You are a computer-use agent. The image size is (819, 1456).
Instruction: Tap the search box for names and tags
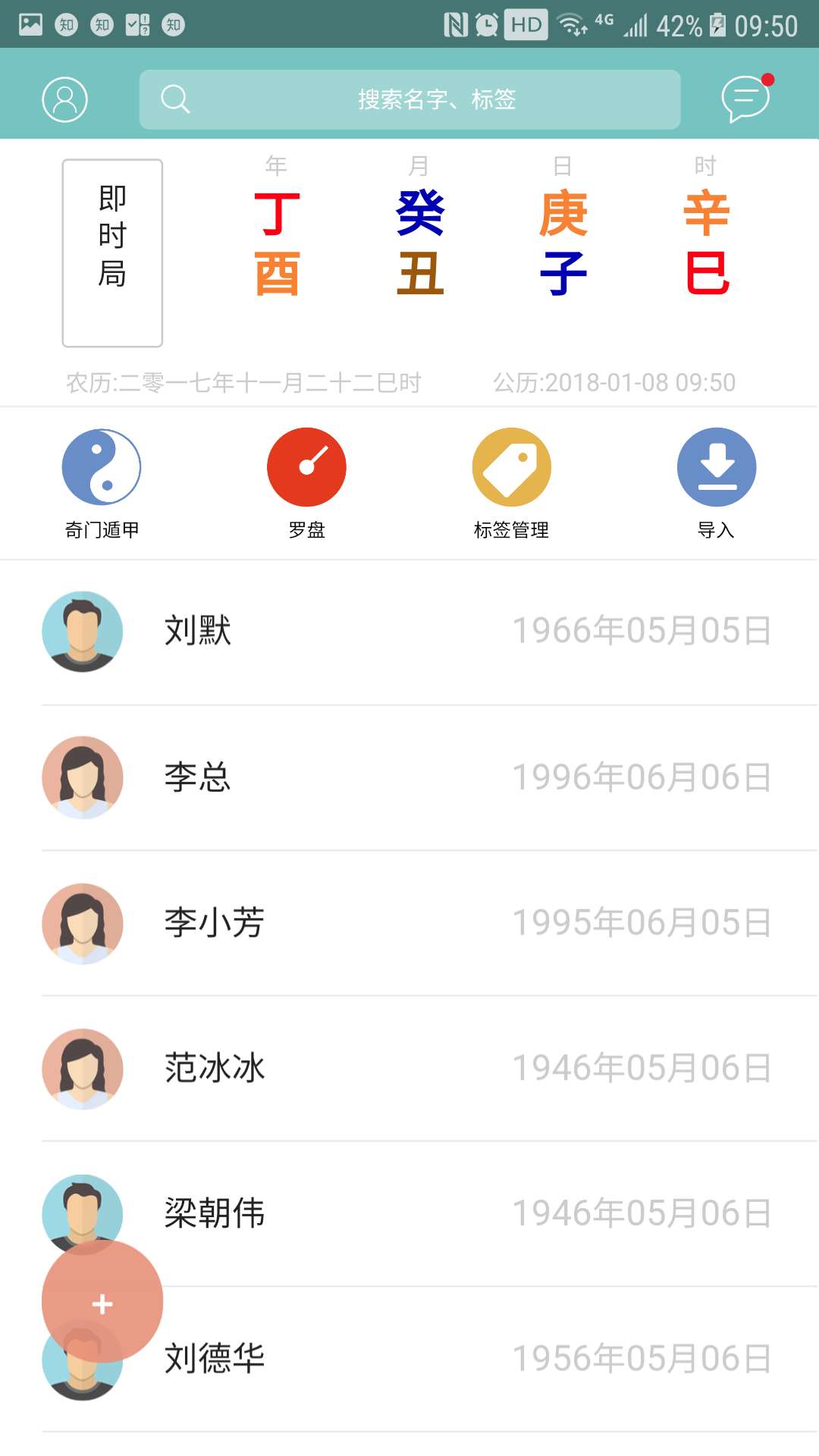[x=409, y=99]
